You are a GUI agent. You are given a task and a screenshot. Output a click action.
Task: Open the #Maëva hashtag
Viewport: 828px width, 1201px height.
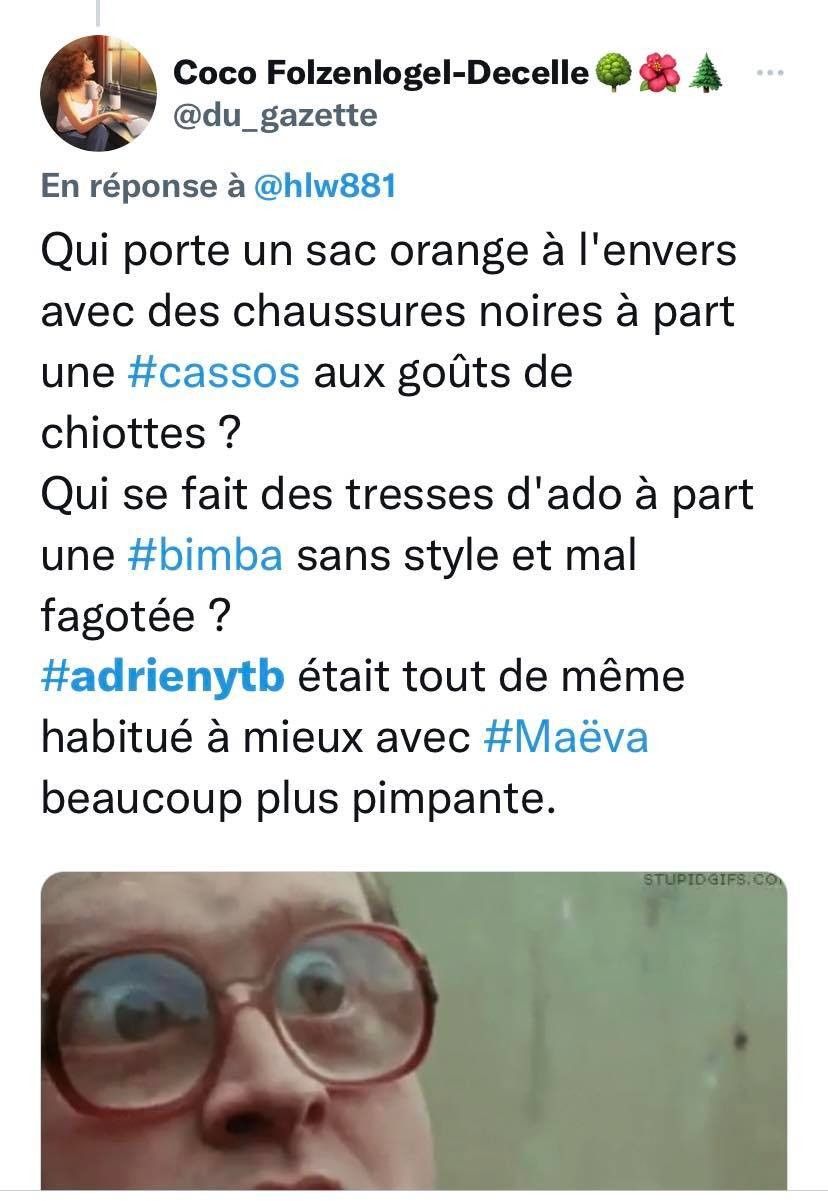566,737
